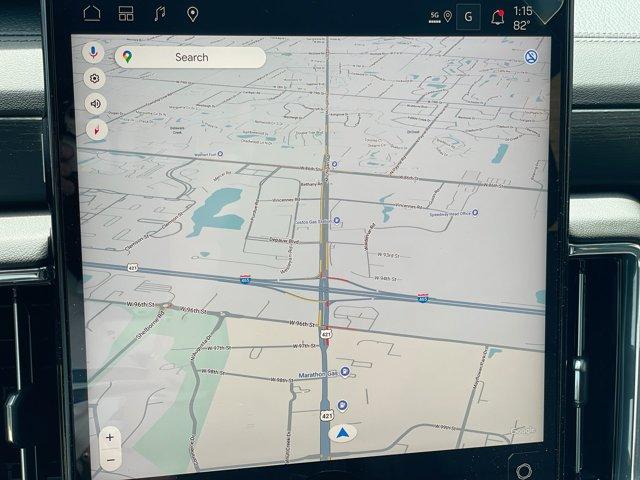Tap the no-parking icon at top right

(x=531, y=57)
